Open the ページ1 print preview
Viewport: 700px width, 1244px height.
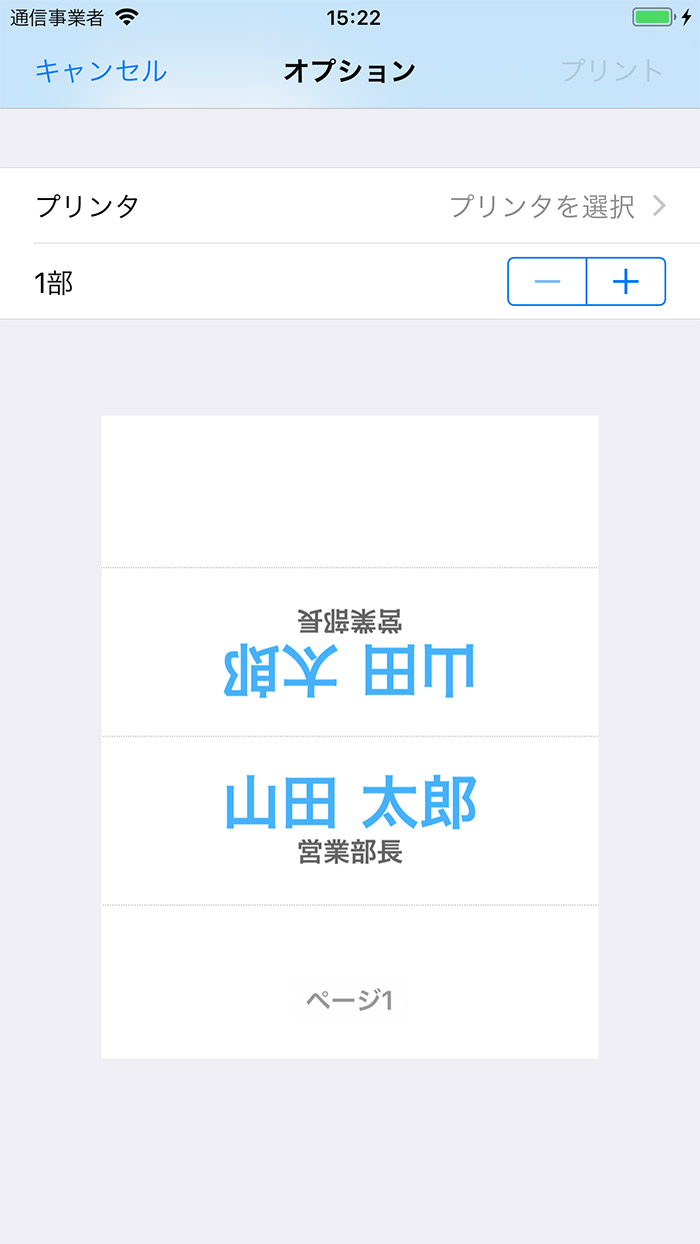pyautogui.click(x=350, y=737)
